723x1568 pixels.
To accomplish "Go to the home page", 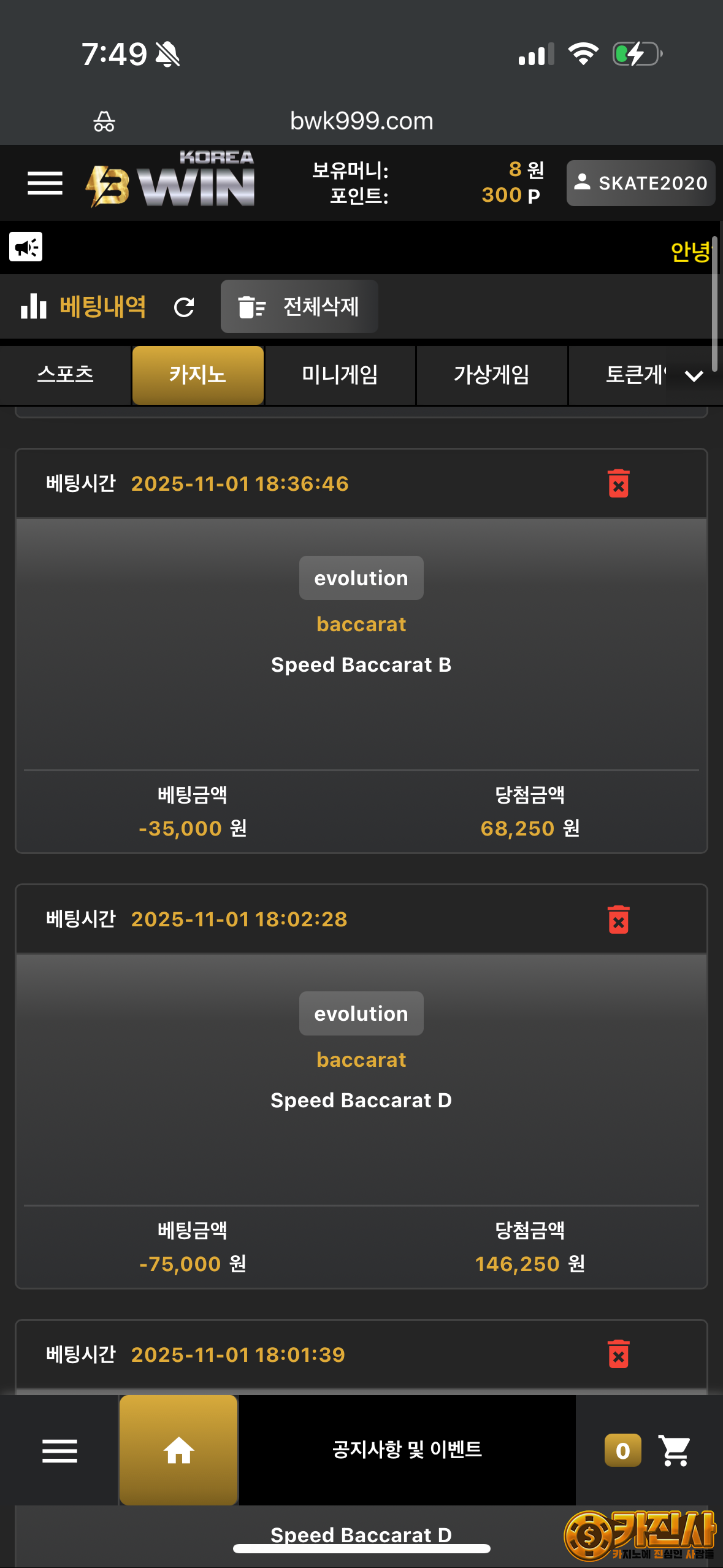I will [x=178, y=1451].
